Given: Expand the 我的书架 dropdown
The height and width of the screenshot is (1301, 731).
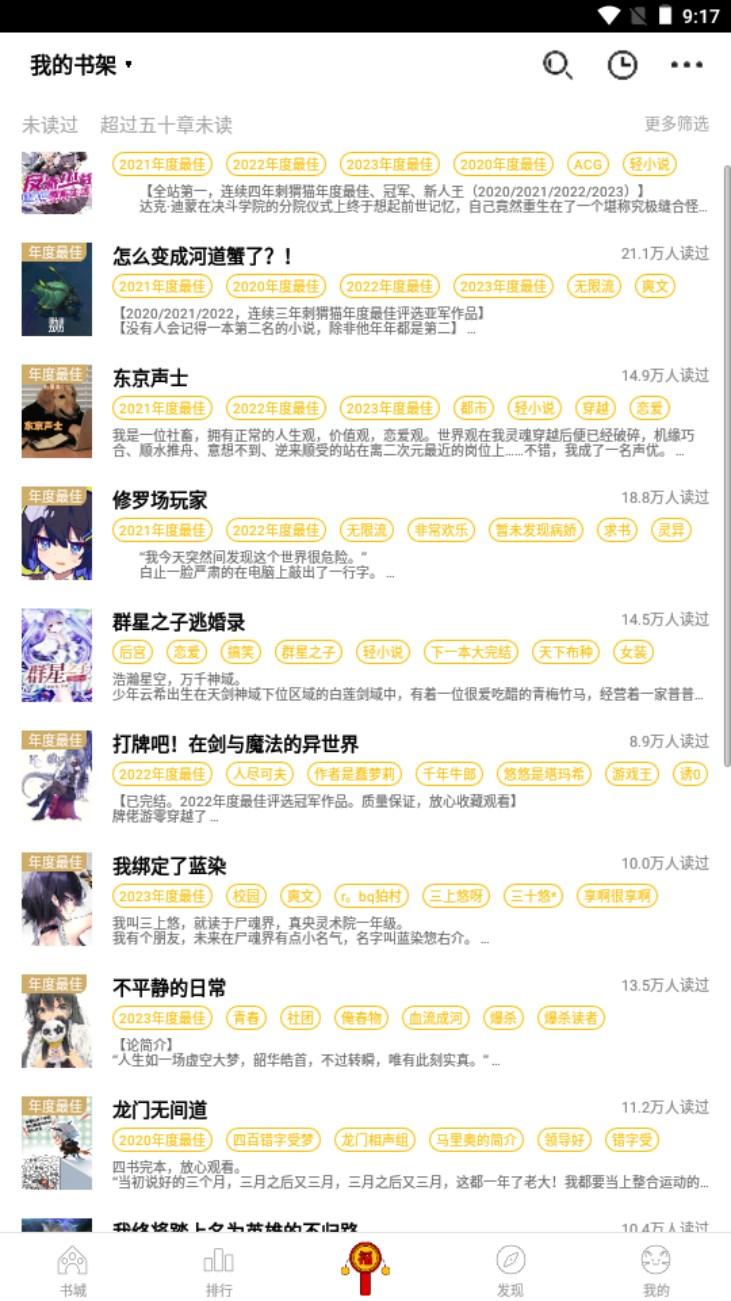Looking at the screenshot, I should [x=80, y=66].
